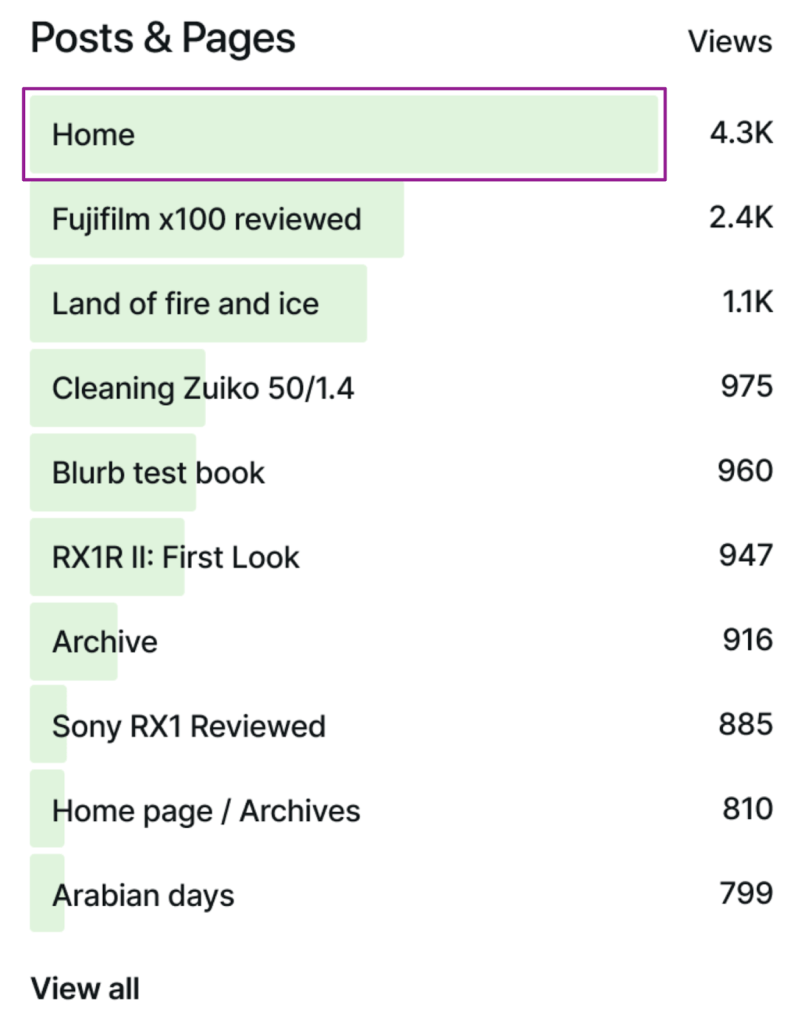Click the View all link
This screenshot has width=805, height=1023.
coord(84,988)
